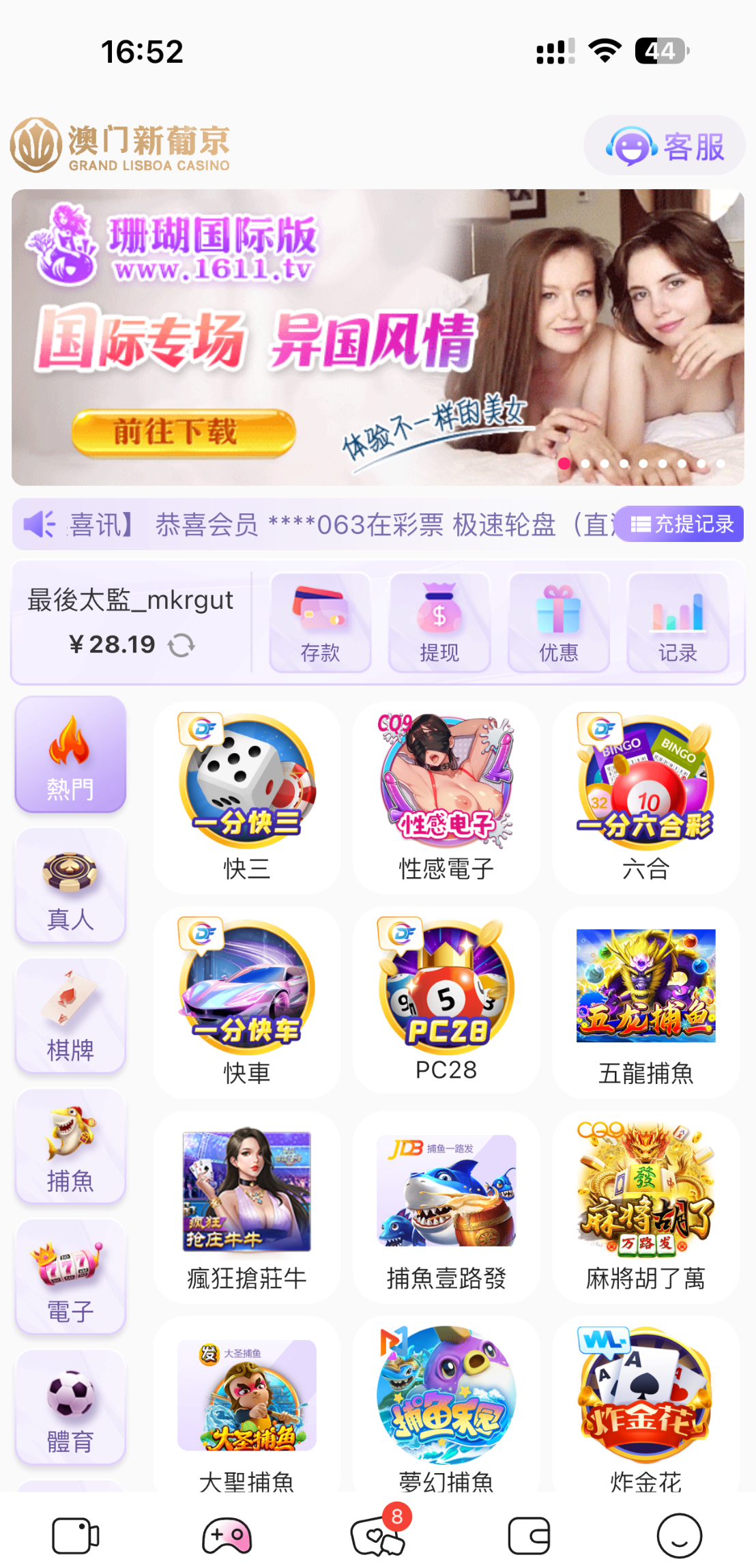Open 提现 withdrawal

[x=439, y=623]
